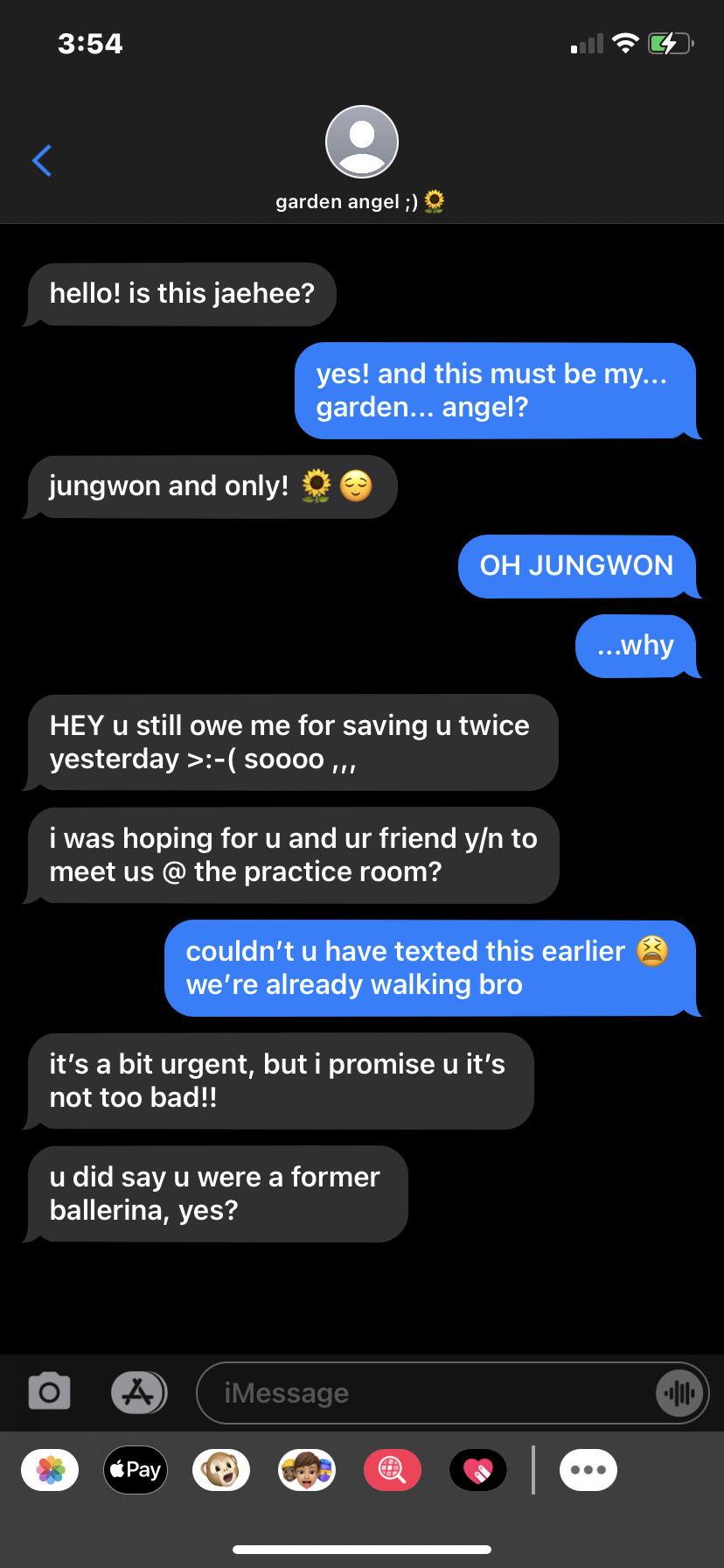724x1568 pixels.
Task: Open the Photos app in the drawer
Action: [50, 1470]
